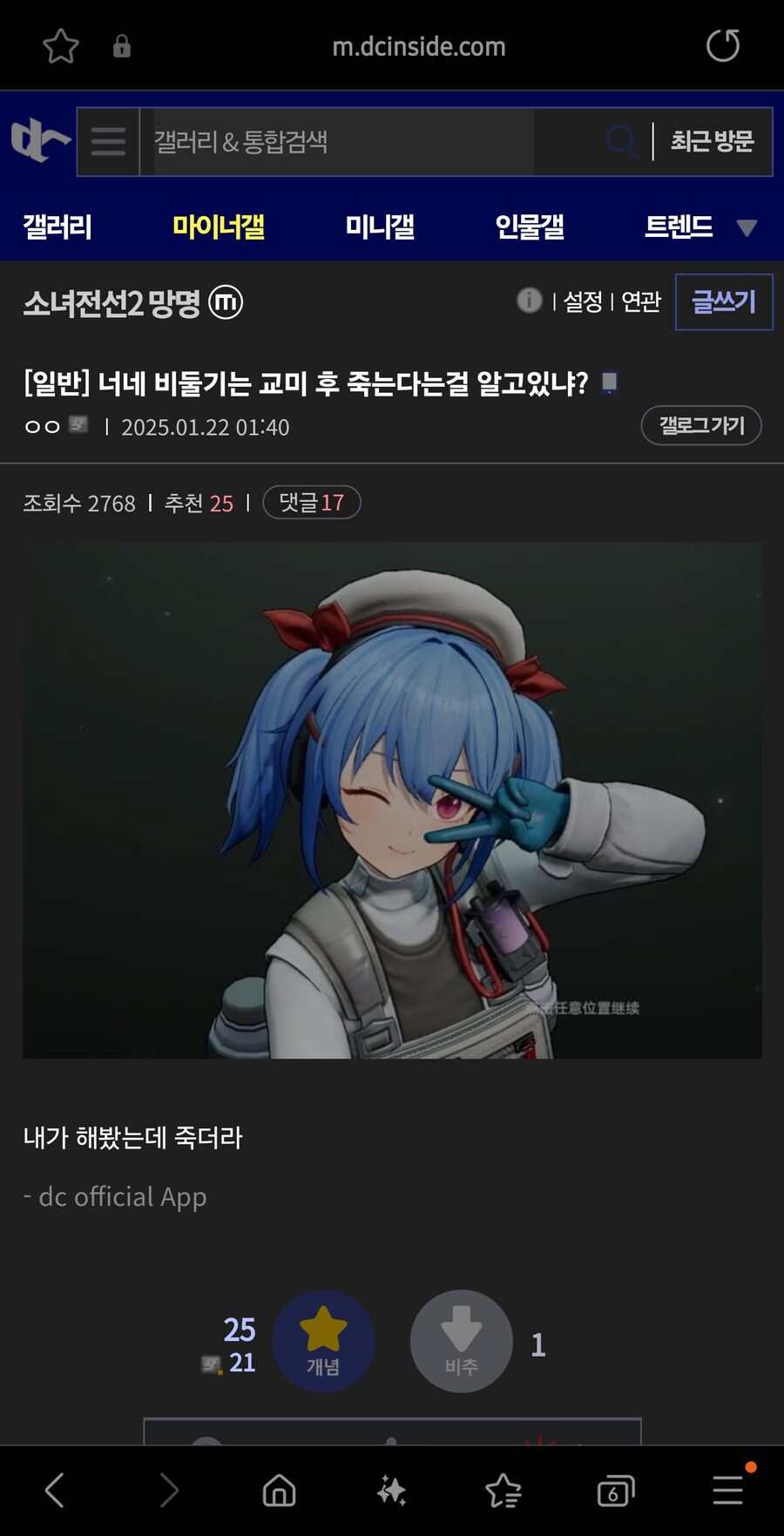
Task: Open the browser tabs switcher showing 6
Action: click(615, 1491)
